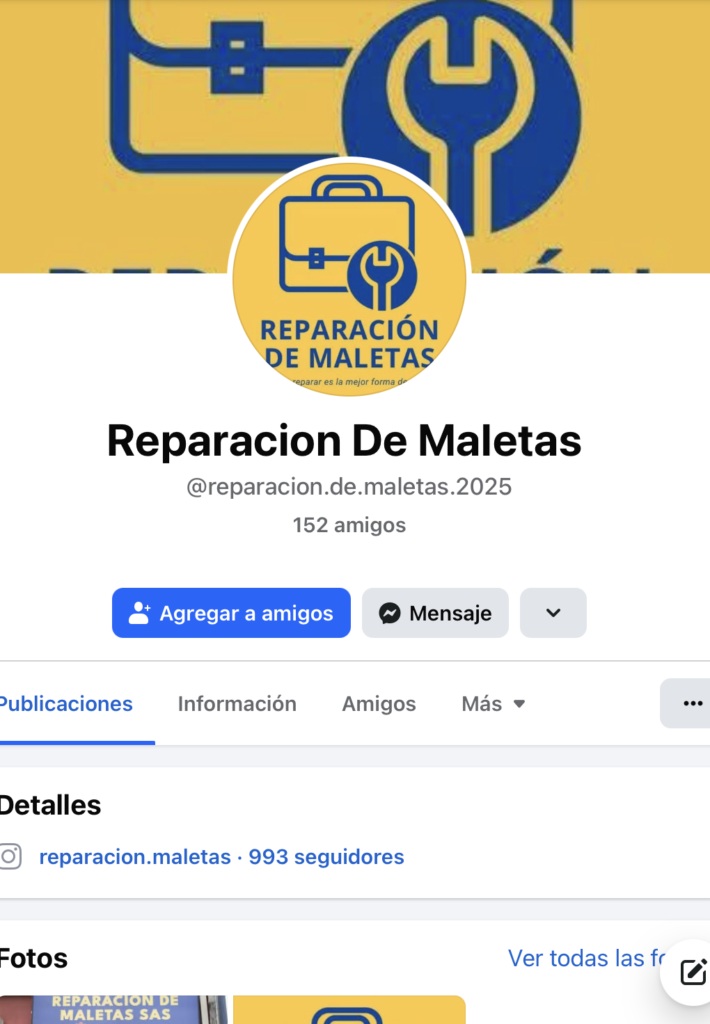Select the Publicaciones tab
Viewport: 710px width, 1024px height.
point(66,704)
